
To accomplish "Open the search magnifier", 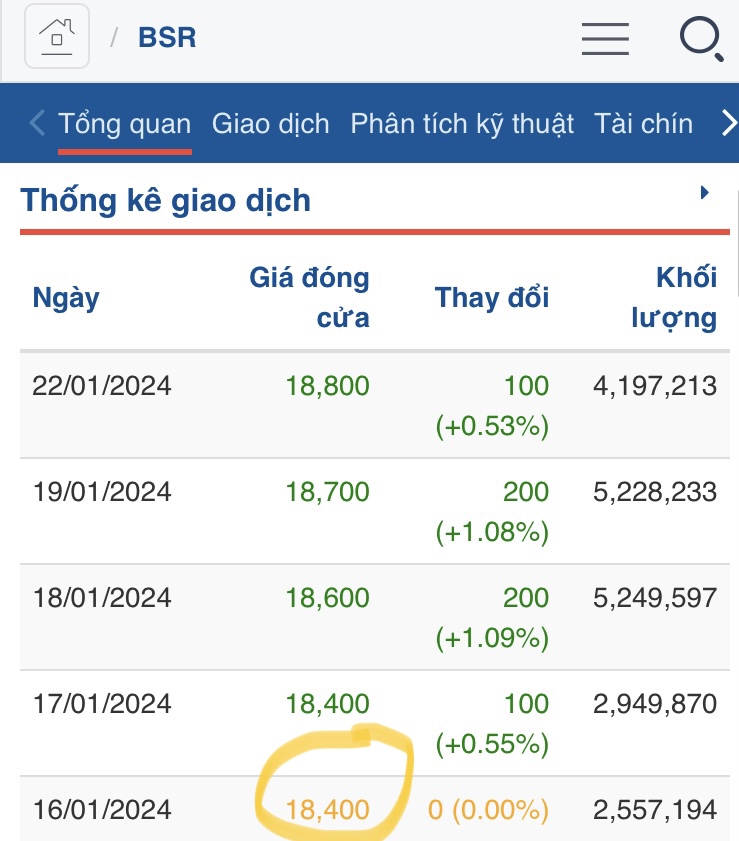I will click(701, 39).
